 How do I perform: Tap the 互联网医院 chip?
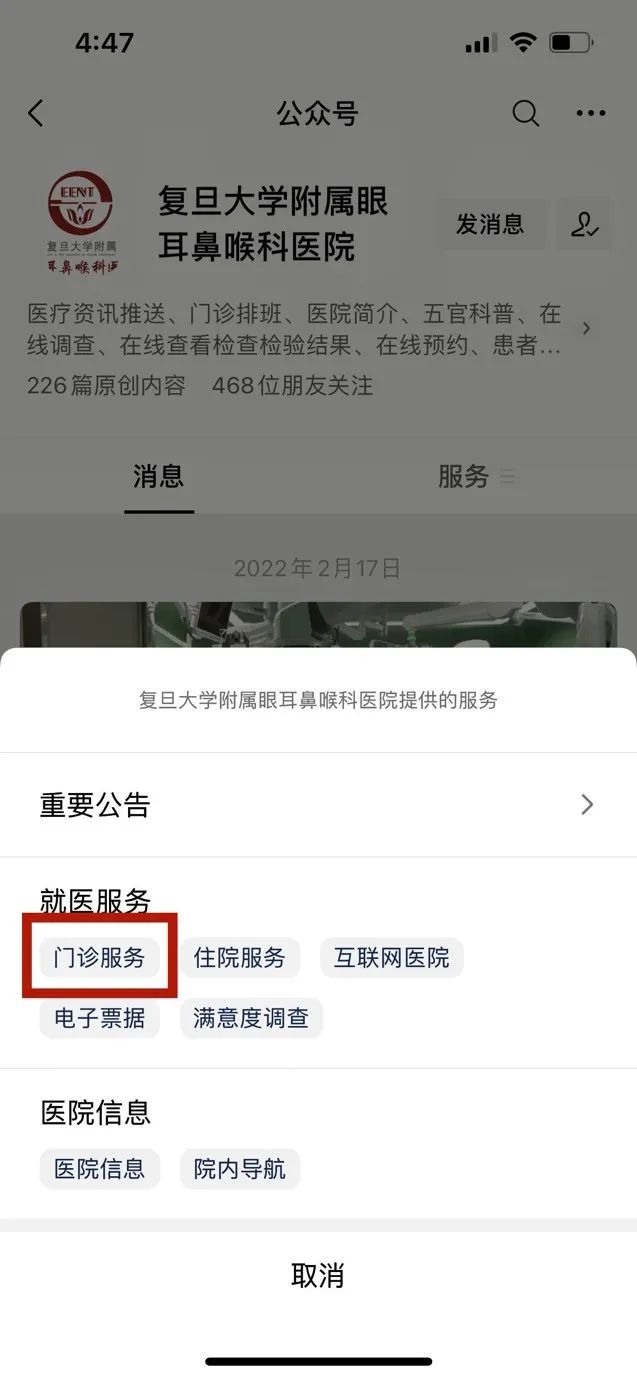click(392, 958)
